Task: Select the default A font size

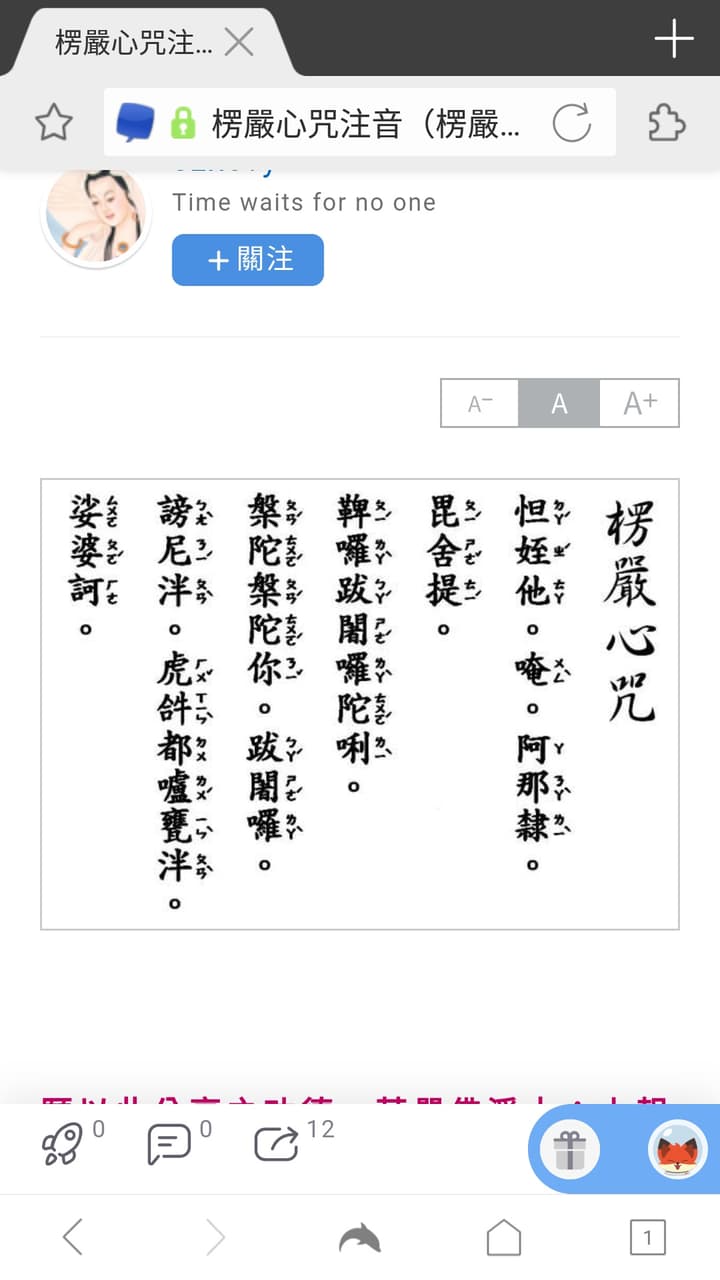Action: (559, 403)
